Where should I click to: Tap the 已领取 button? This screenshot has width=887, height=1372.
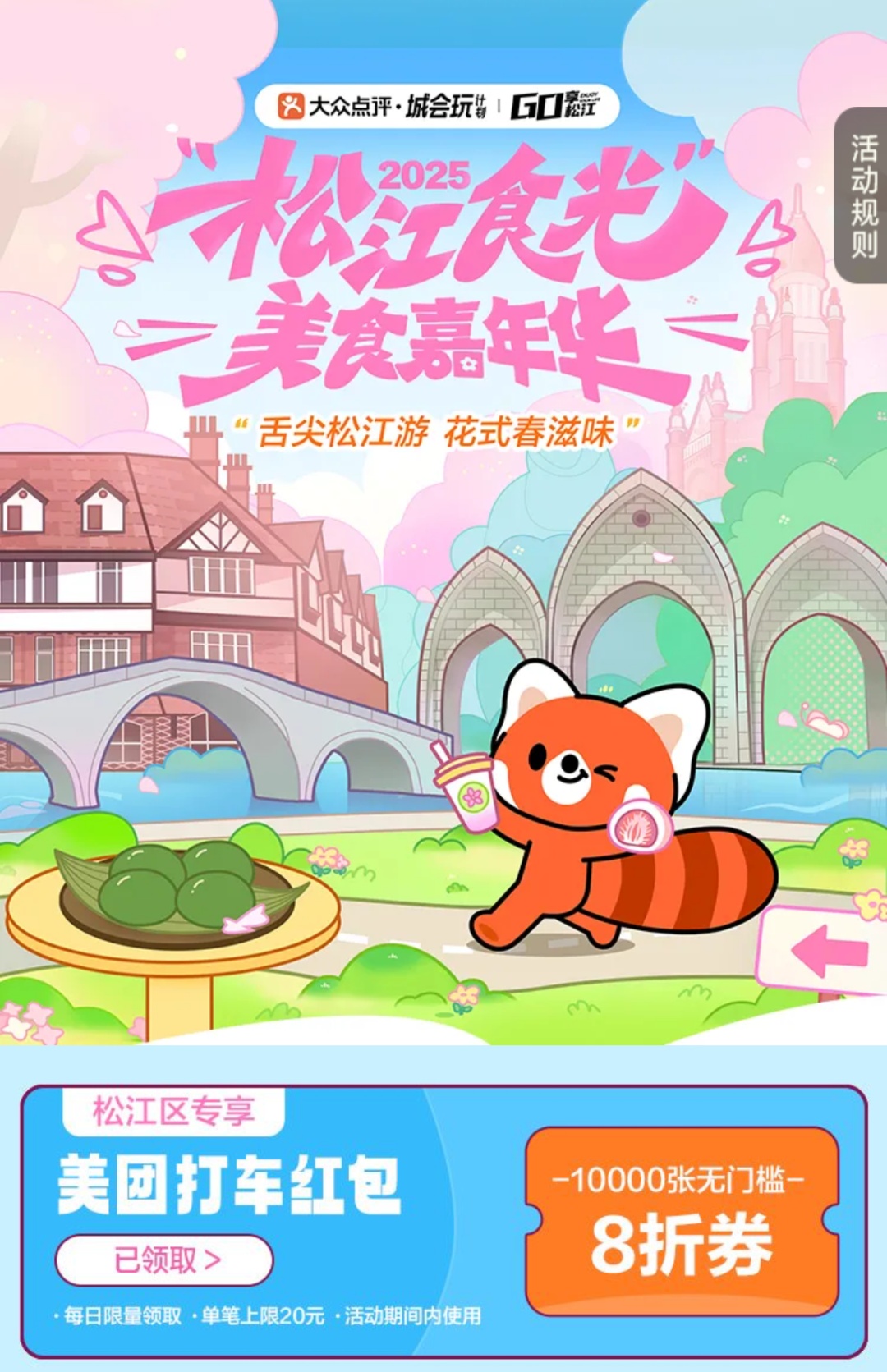[x=164, y=1260]
